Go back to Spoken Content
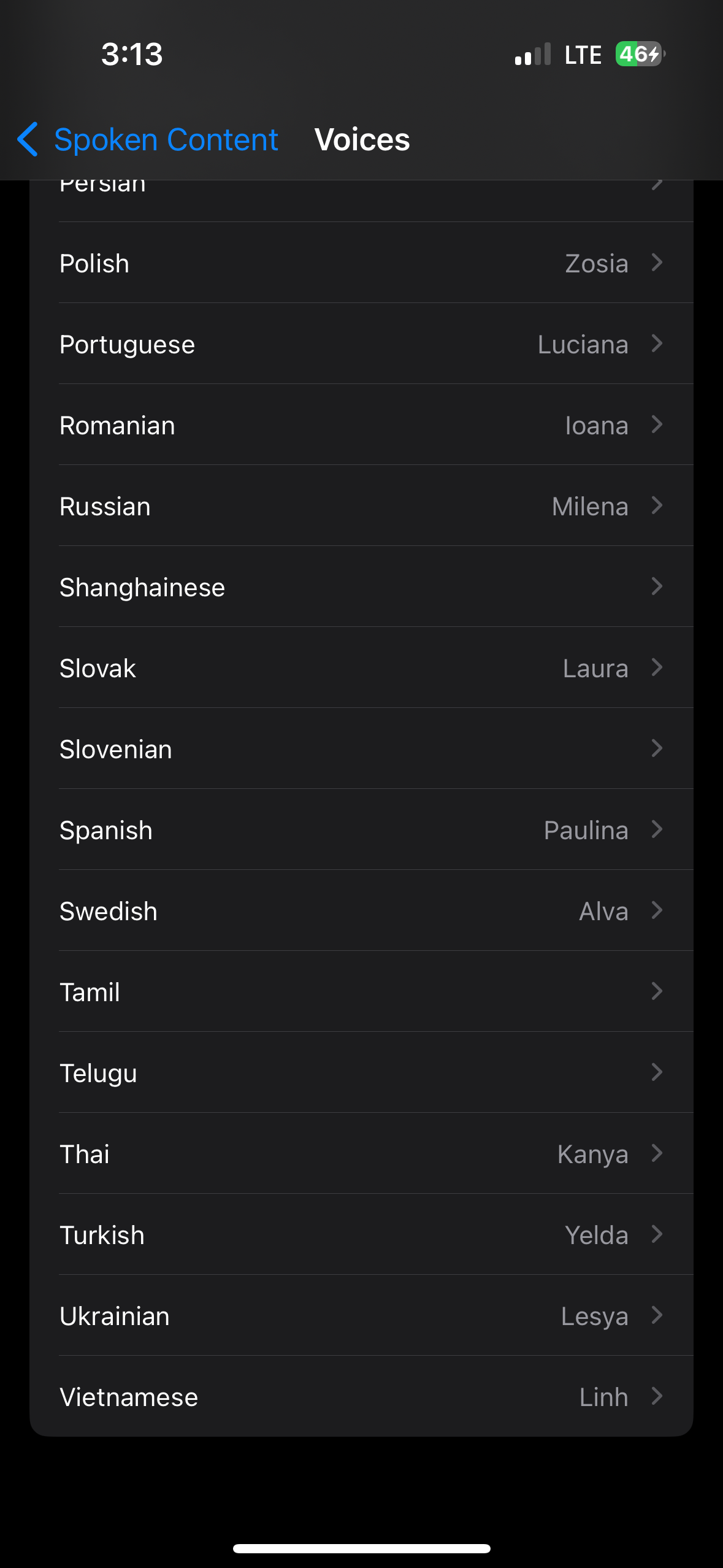The width and height of the screenshot is (723, 1568). pyautogui.click(x=148, y=140)
